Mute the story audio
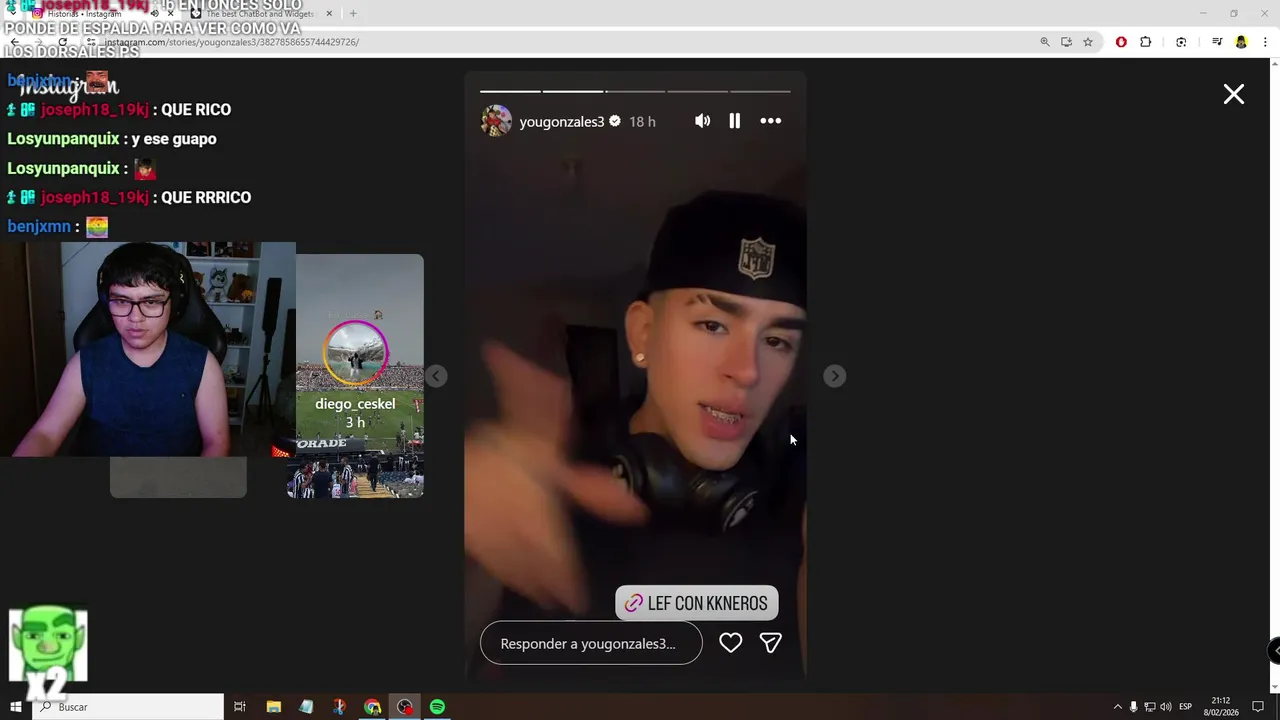The width and height of the screenshot is (1280, 720). coord(703,121)
